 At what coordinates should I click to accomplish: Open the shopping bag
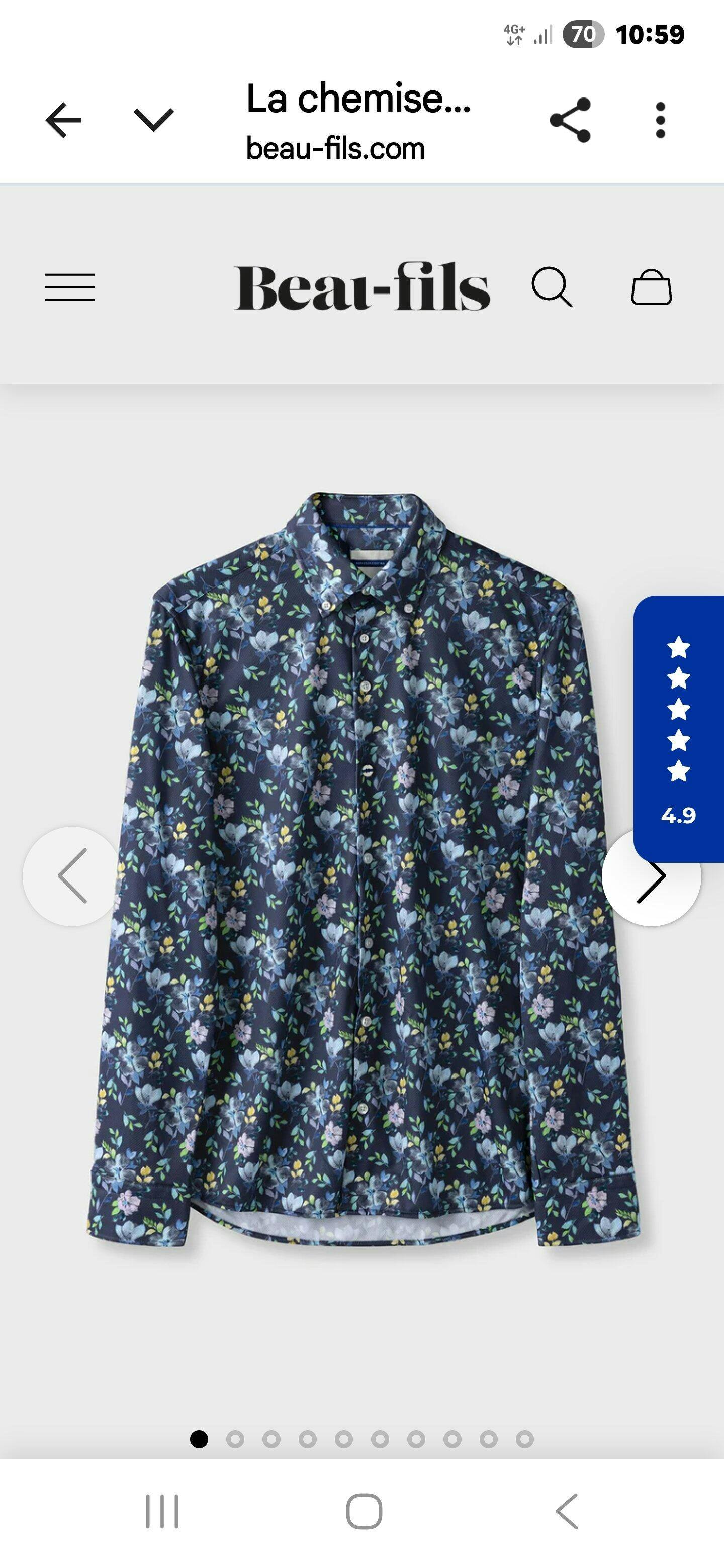click(x=651, y=286)
